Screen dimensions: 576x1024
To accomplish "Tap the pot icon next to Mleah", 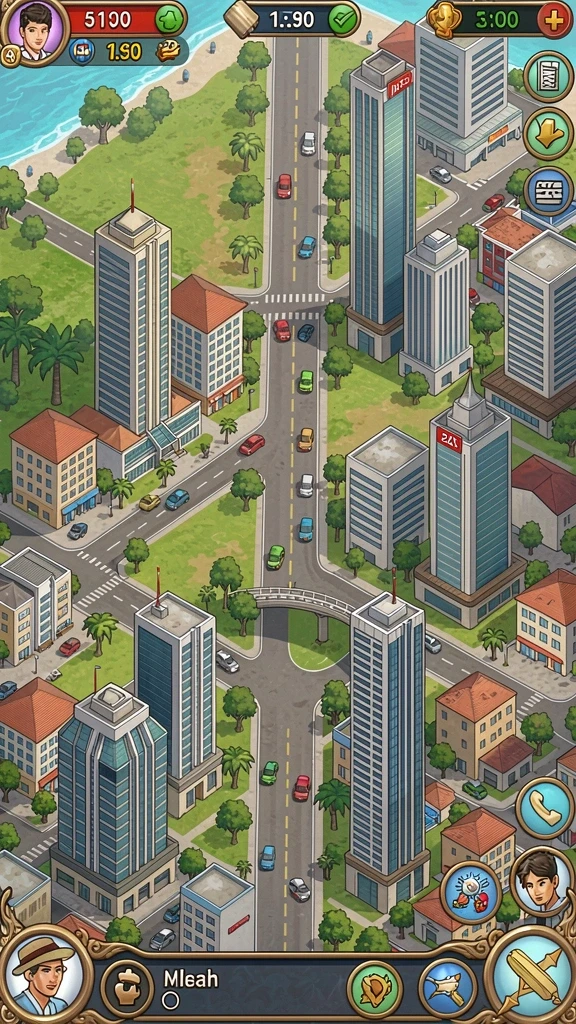I will point(127,985).
